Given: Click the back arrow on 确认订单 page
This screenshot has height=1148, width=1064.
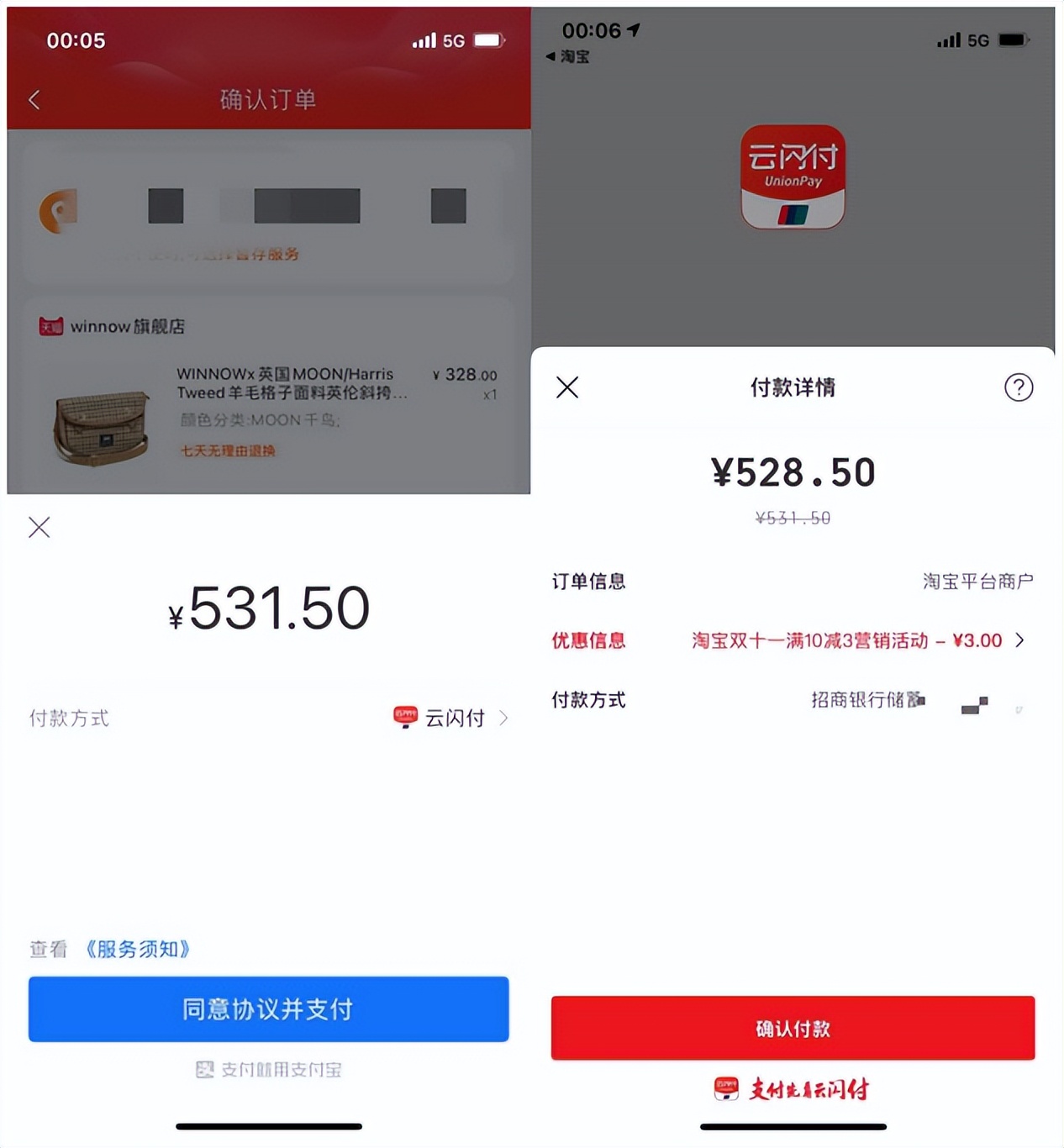Looking at the screenshot, I should pyautogui.click(x=34, y=98).
